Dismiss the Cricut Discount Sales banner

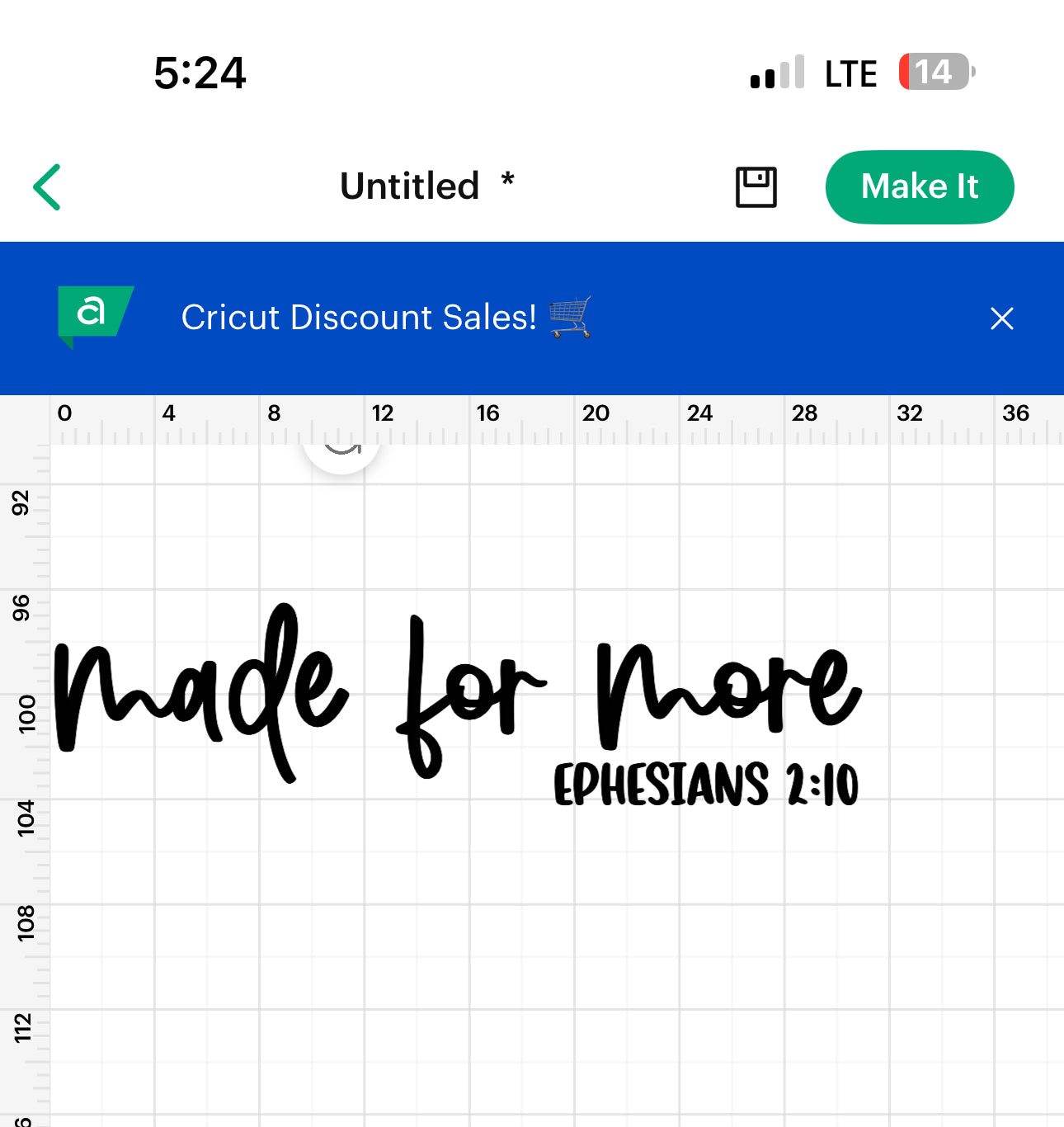[x=1001, y=318]
